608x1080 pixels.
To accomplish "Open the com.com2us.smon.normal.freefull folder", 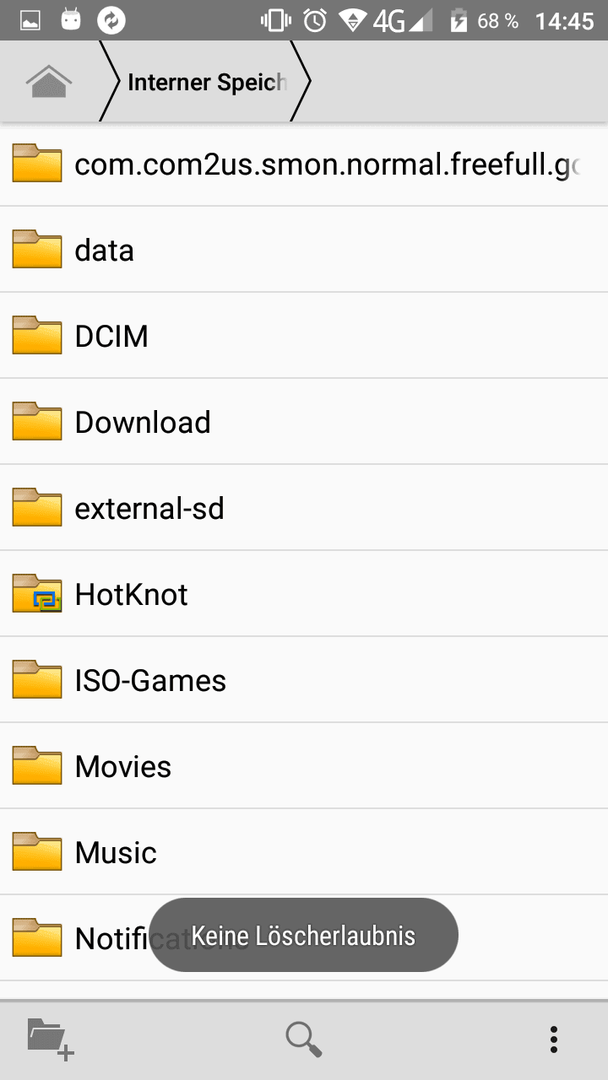I will (304, 164).
